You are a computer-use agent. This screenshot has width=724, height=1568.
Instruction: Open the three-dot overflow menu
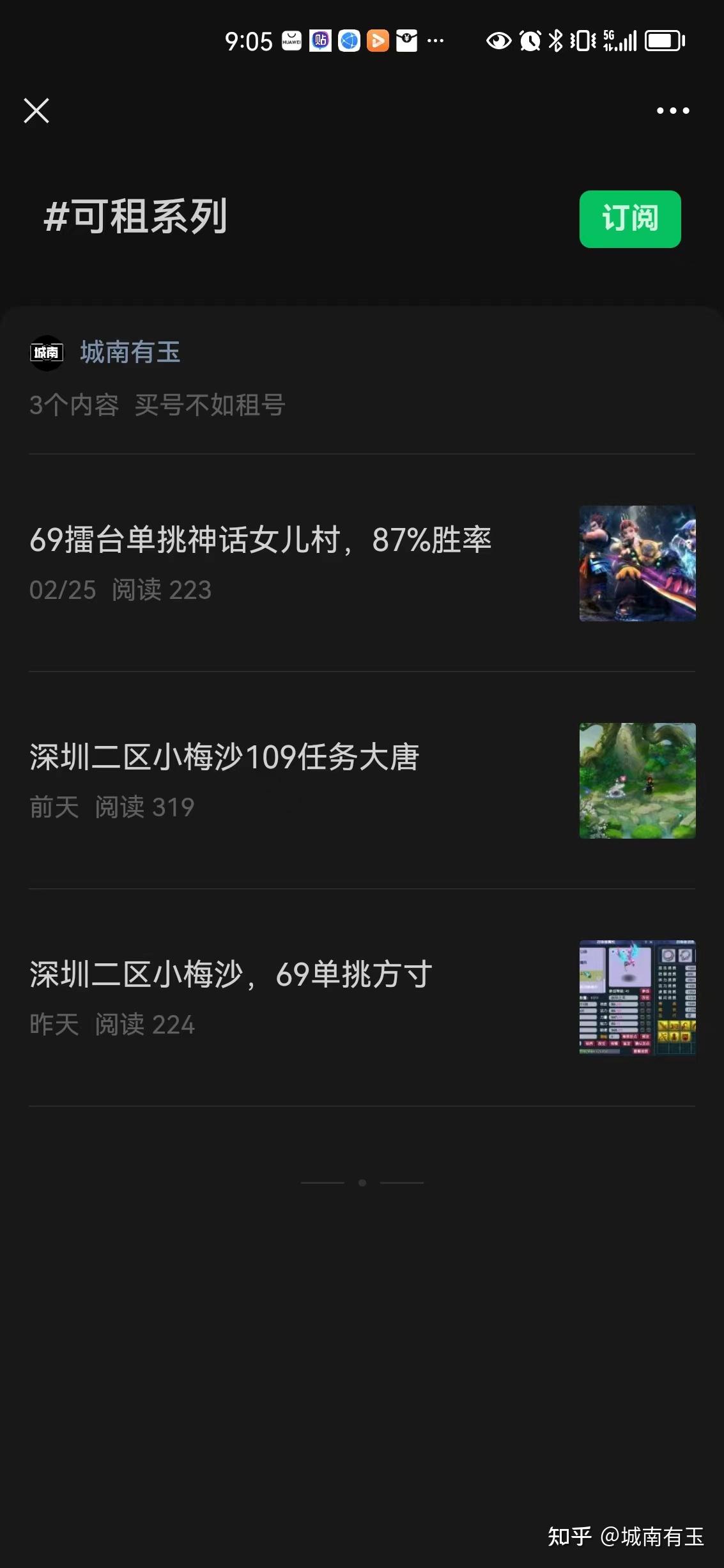point(673,111)
